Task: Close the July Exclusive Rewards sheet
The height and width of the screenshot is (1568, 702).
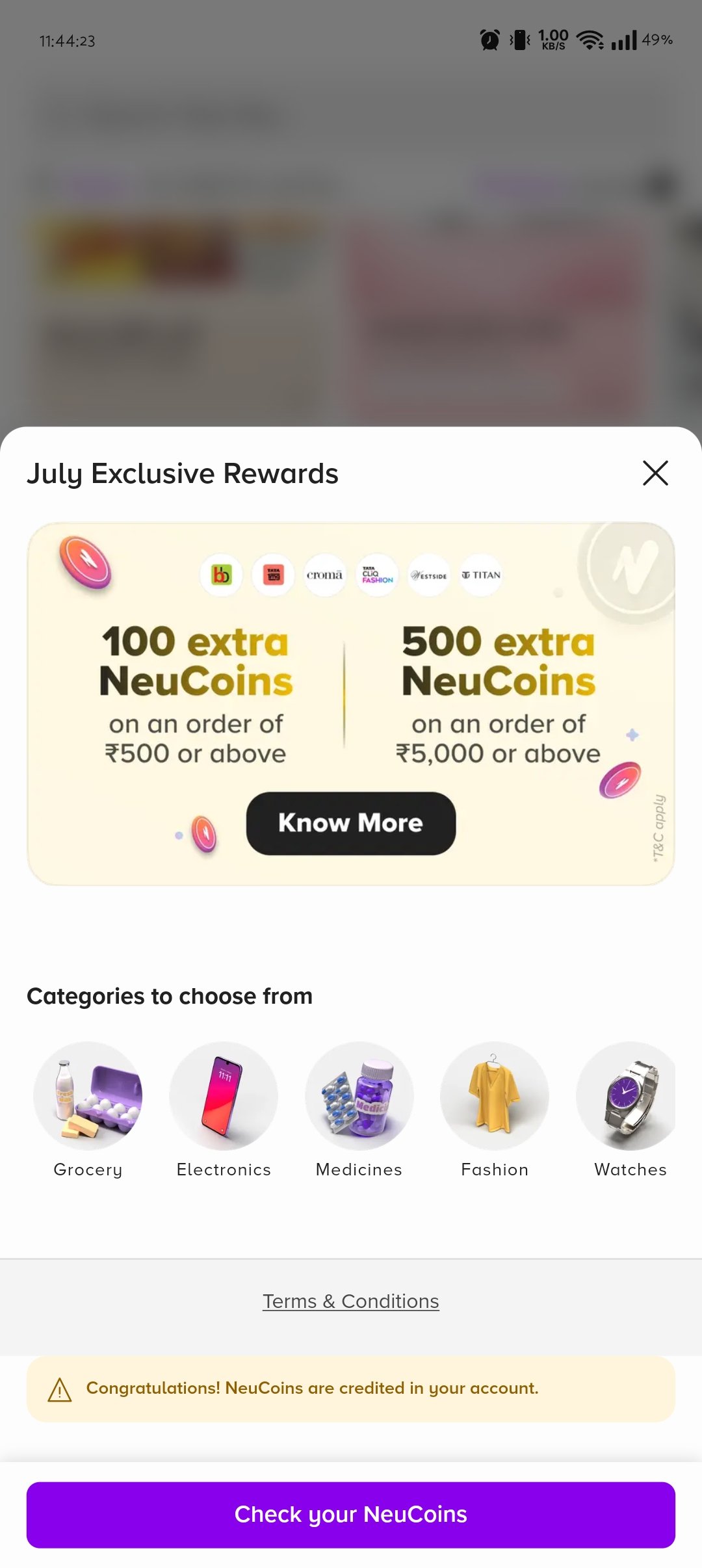Action: pyautogui.click(x=655, y=473)
